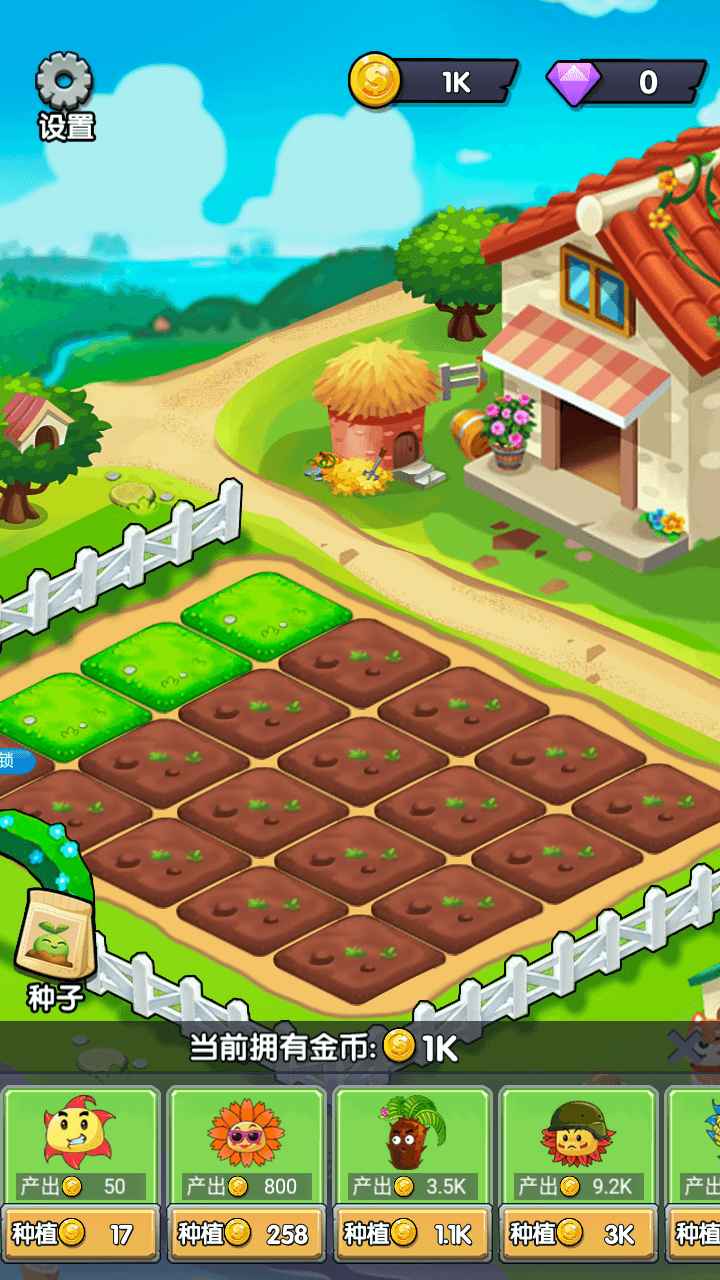
Task: Plant the seed costing 1.1K coins
Action: point(412,1234)
